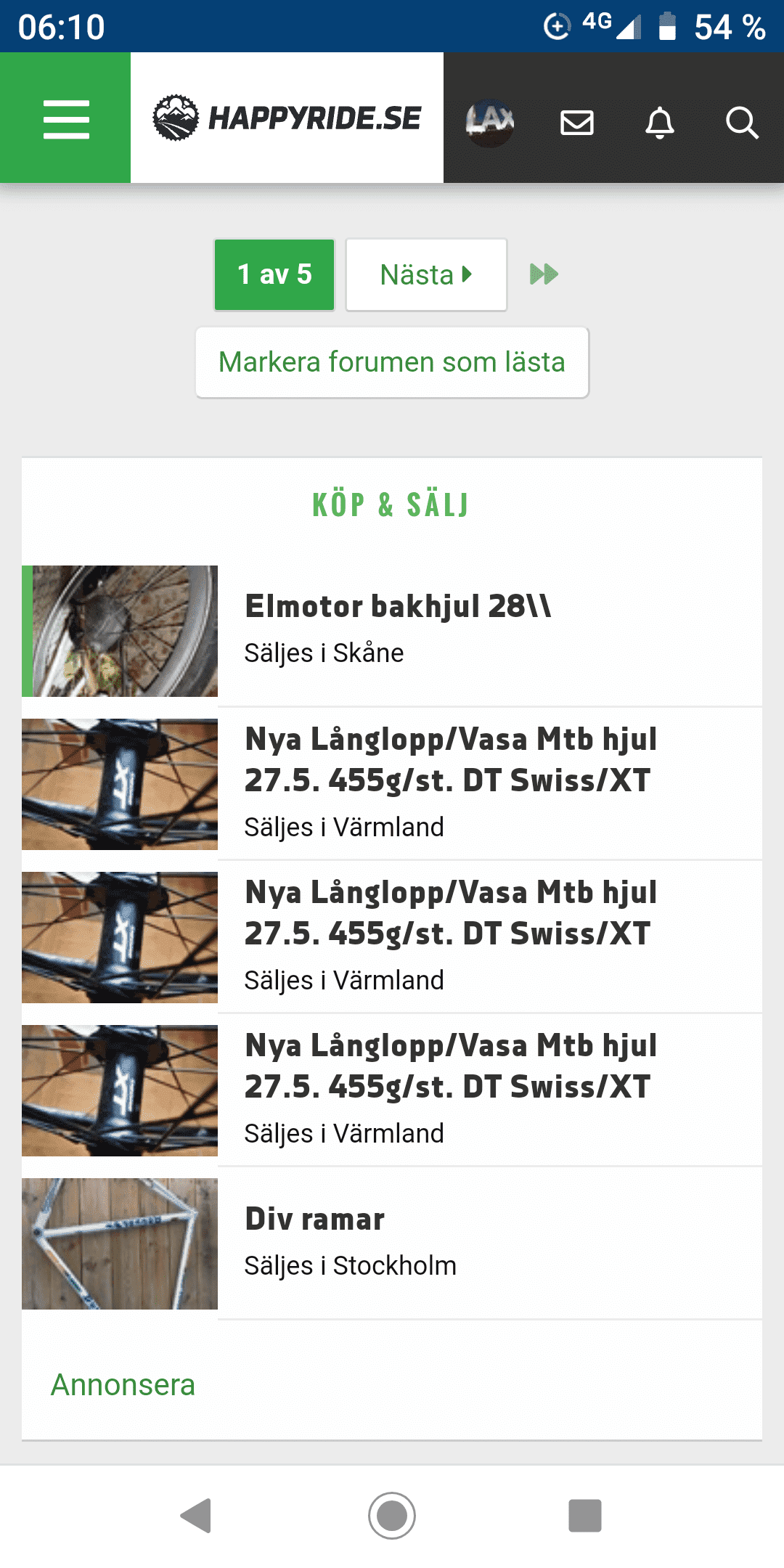The width and height of the screenshot is (784, 1568).
Task: Open the user profile avatar
Action: point(490,121)
